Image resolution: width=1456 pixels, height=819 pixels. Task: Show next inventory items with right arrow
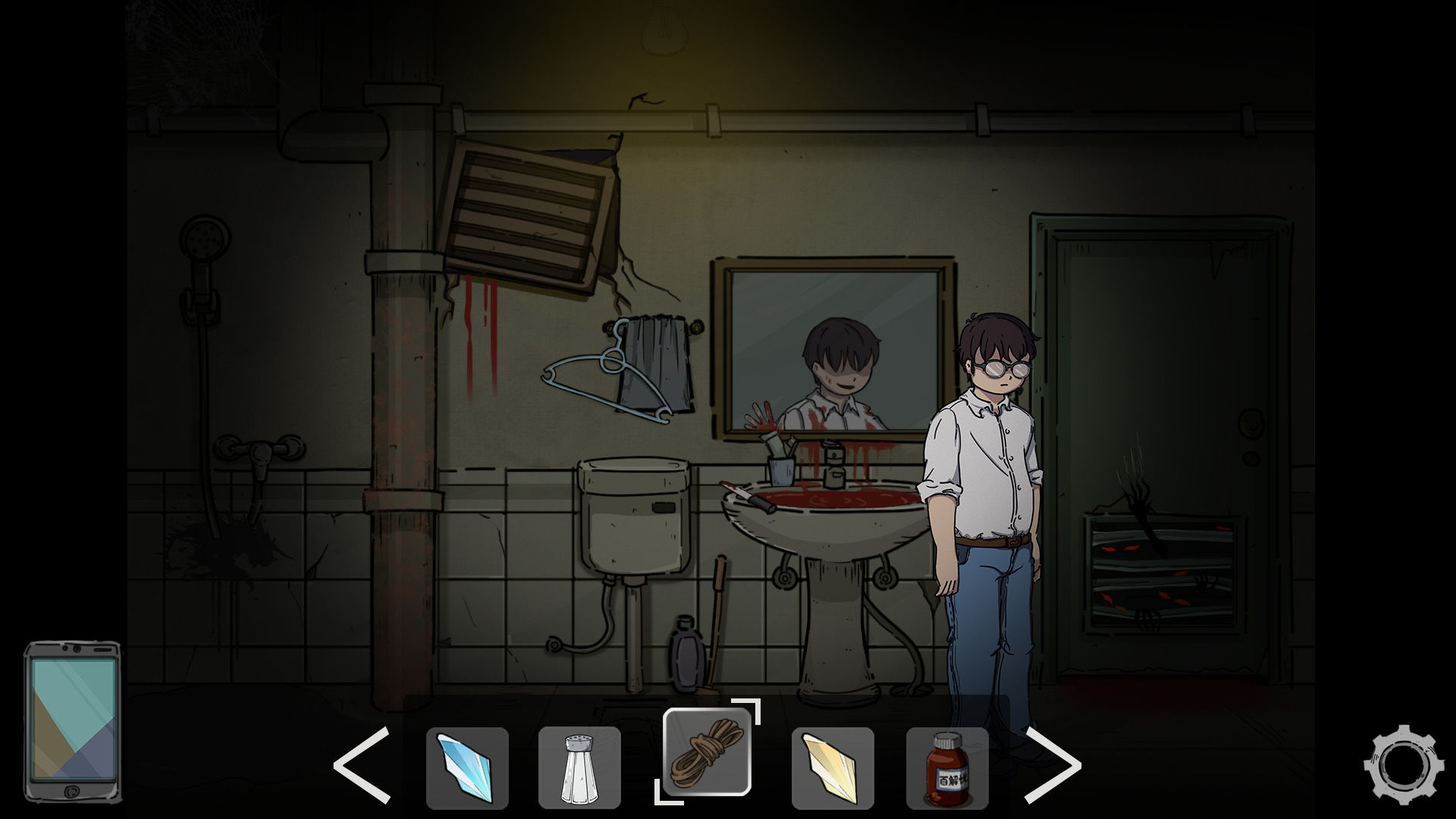[x=1052, y=764]
